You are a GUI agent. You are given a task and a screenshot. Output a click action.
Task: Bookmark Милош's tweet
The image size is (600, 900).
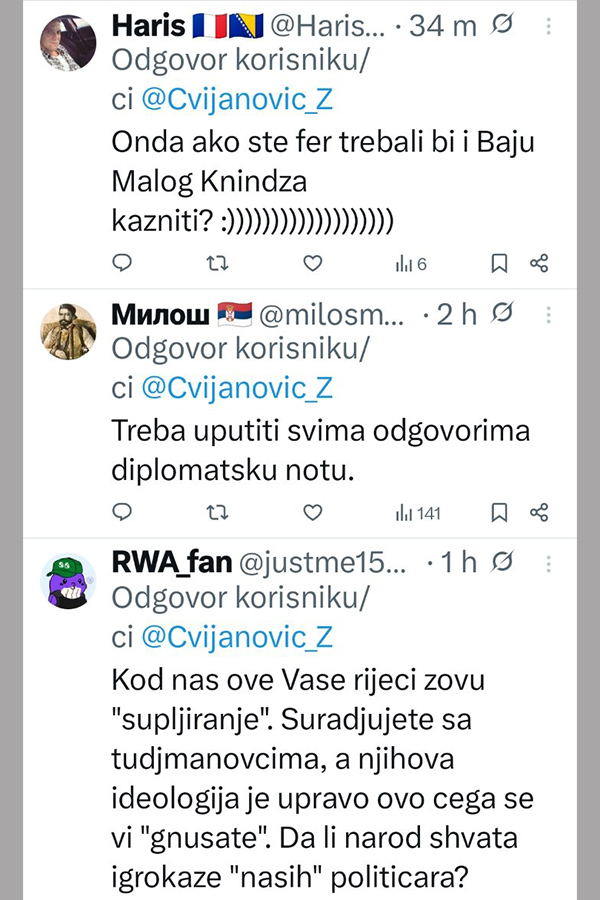tap(500, 512)
